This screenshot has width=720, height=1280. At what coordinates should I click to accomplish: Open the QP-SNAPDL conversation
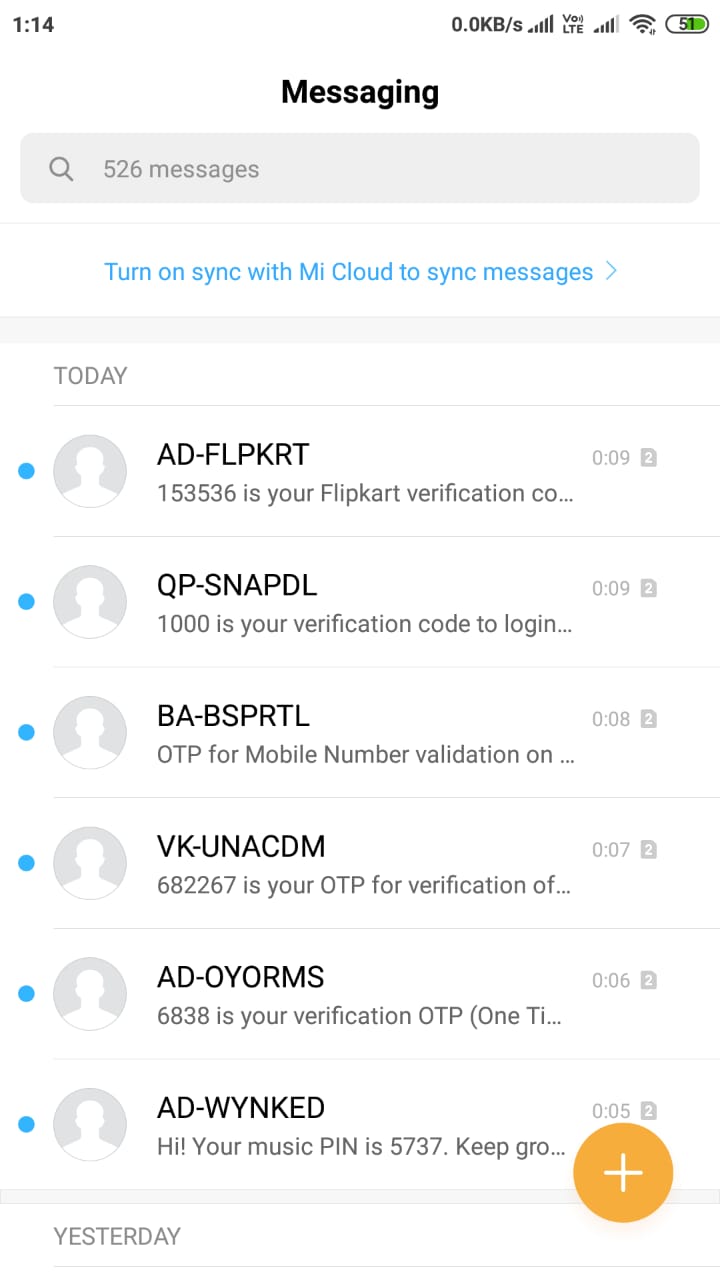coord(360,602)
